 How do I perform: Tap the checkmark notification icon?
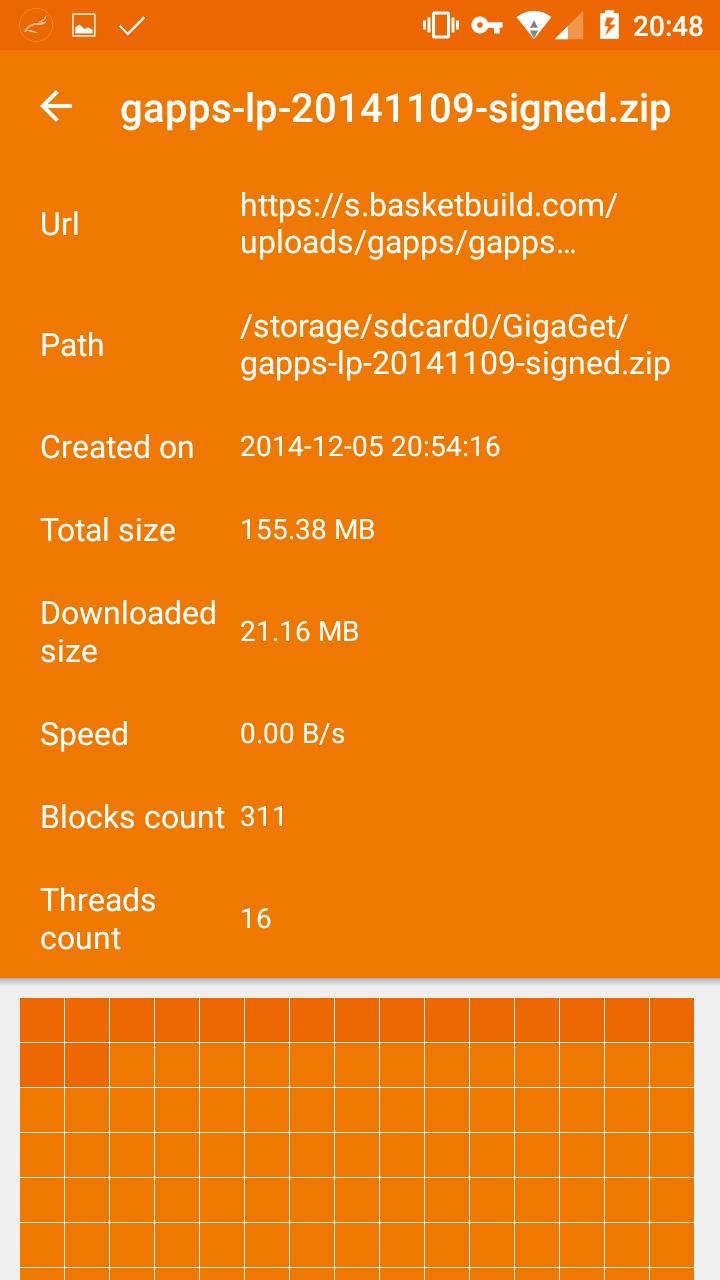pos(130,24)
